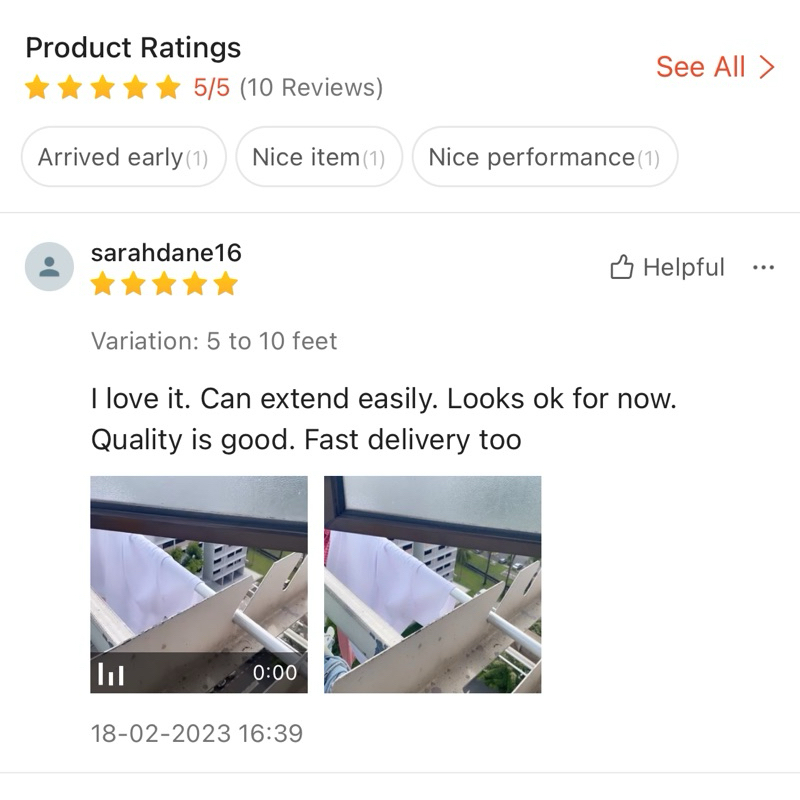Screen dimensions: 800x800
Task: Open the second review photo
Action: [x=432, y=585]
